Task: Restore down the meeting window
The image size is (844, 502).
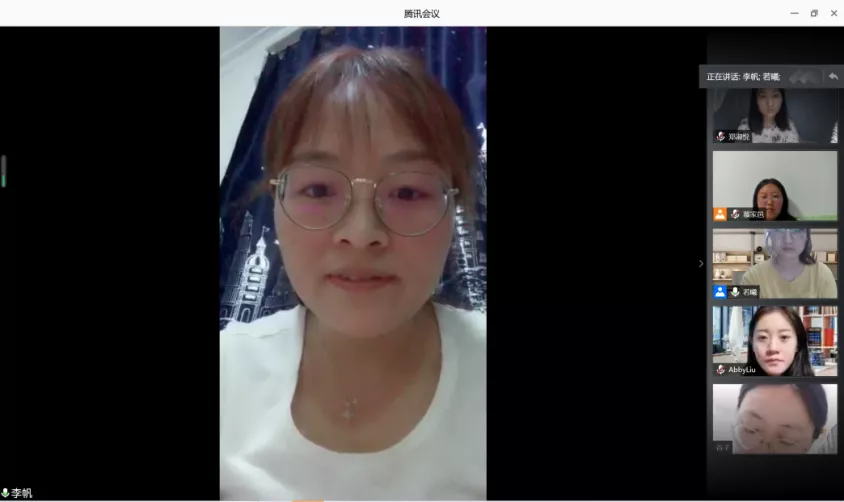Action: pyautogui.click(x=814, y=13)
